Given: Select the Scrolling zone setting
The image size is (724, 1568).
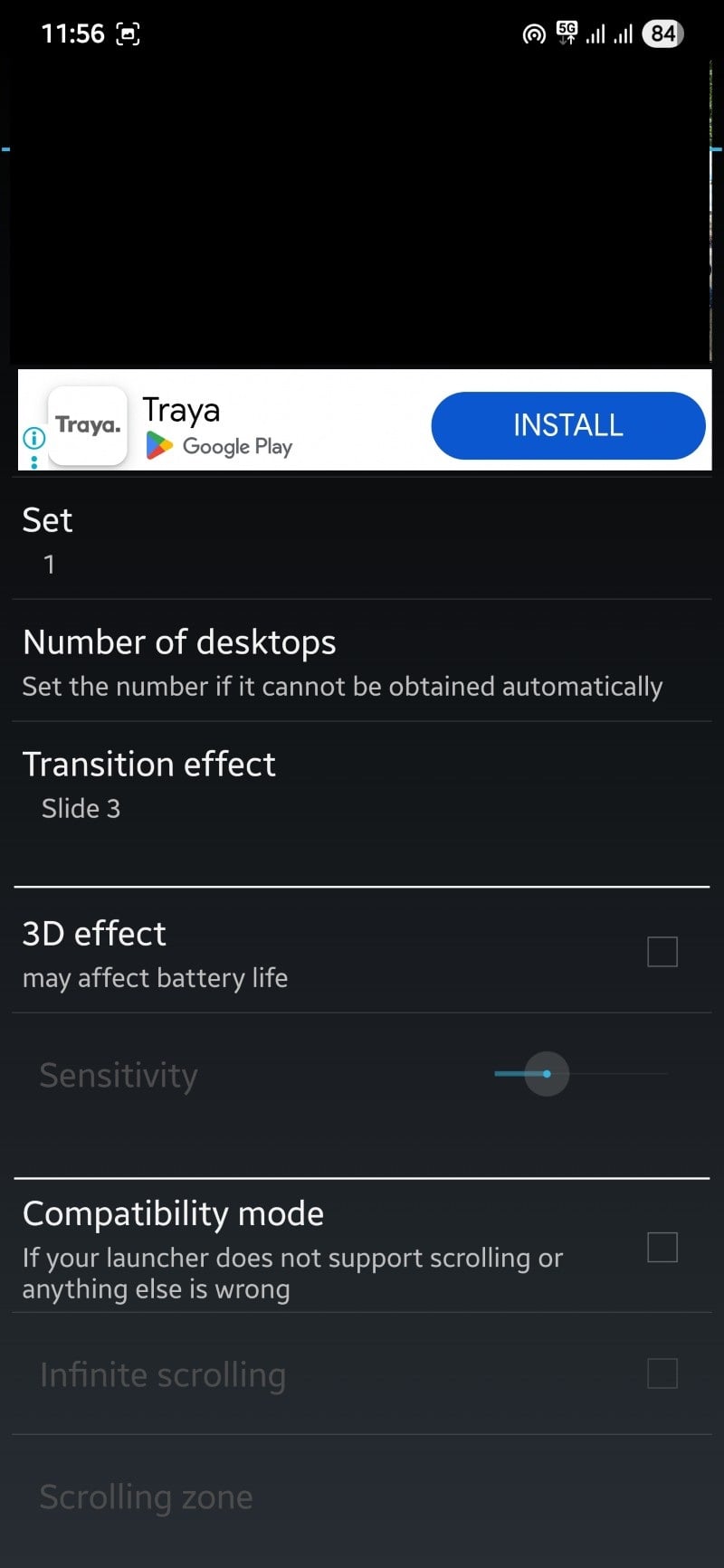Looking at the screenshot, I should (x=147, y=1497).
